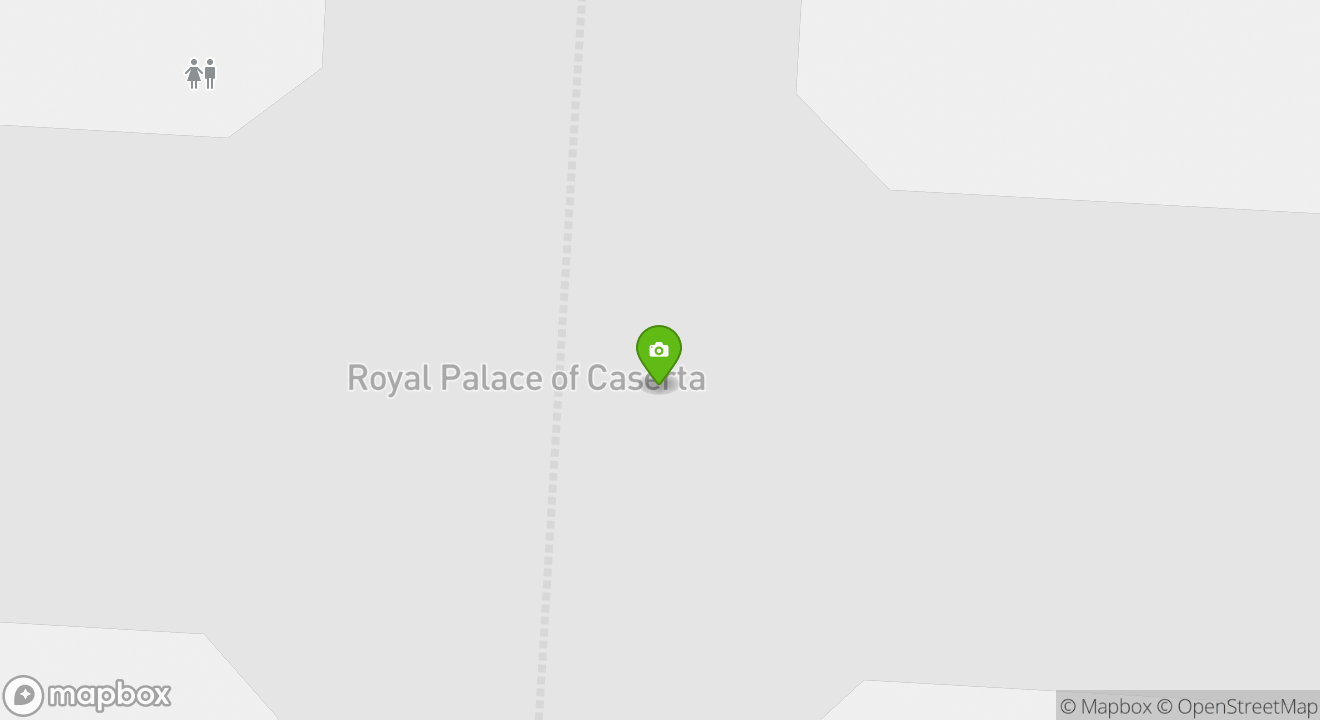Screen dimensions: 1320x720
Task: Open the © Mapbox attribution link
Action: 1105,706
